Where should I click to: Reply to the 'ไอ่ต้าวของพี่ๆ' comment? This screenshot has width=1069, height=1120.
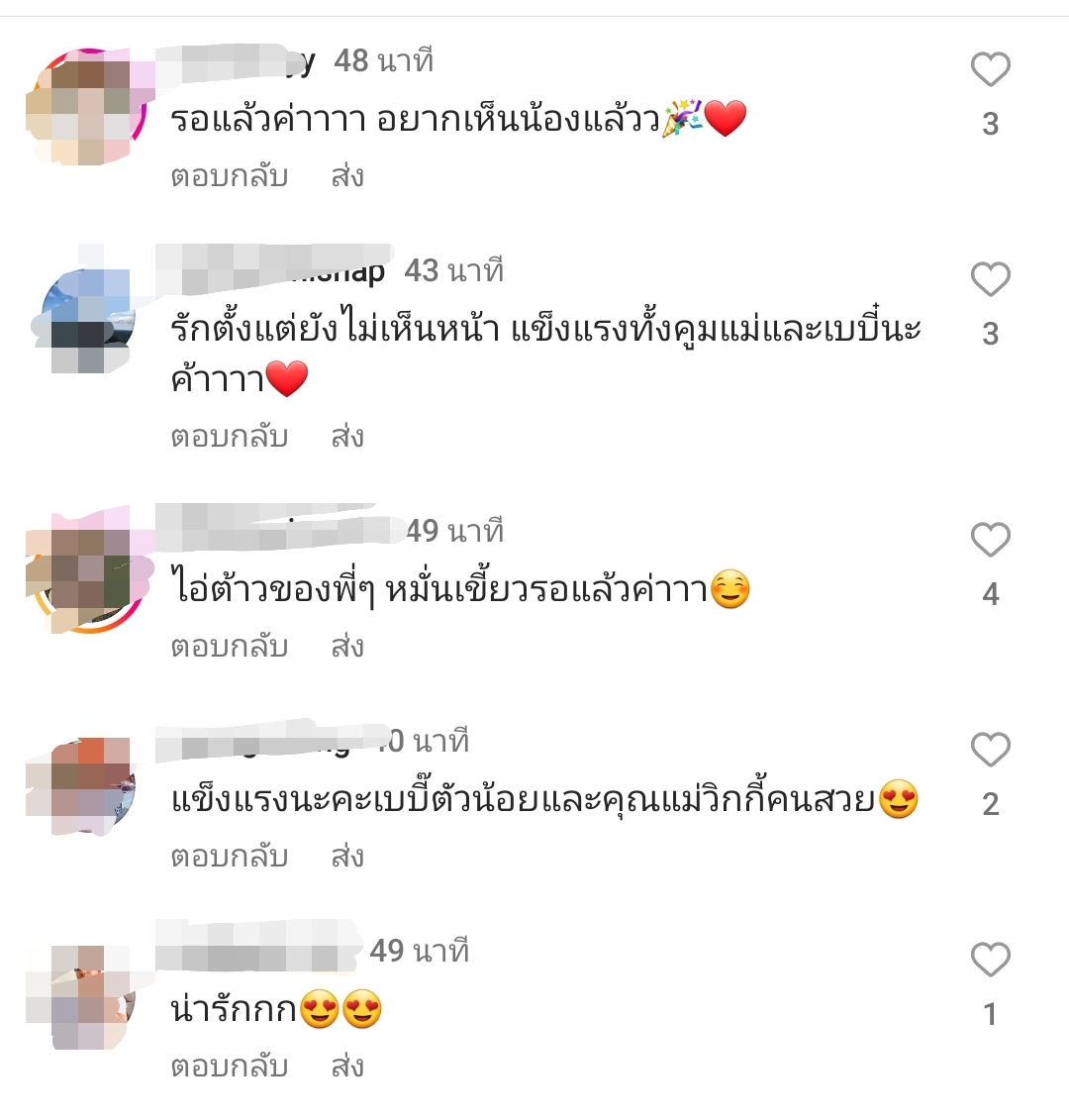click(x=229, y=648)
